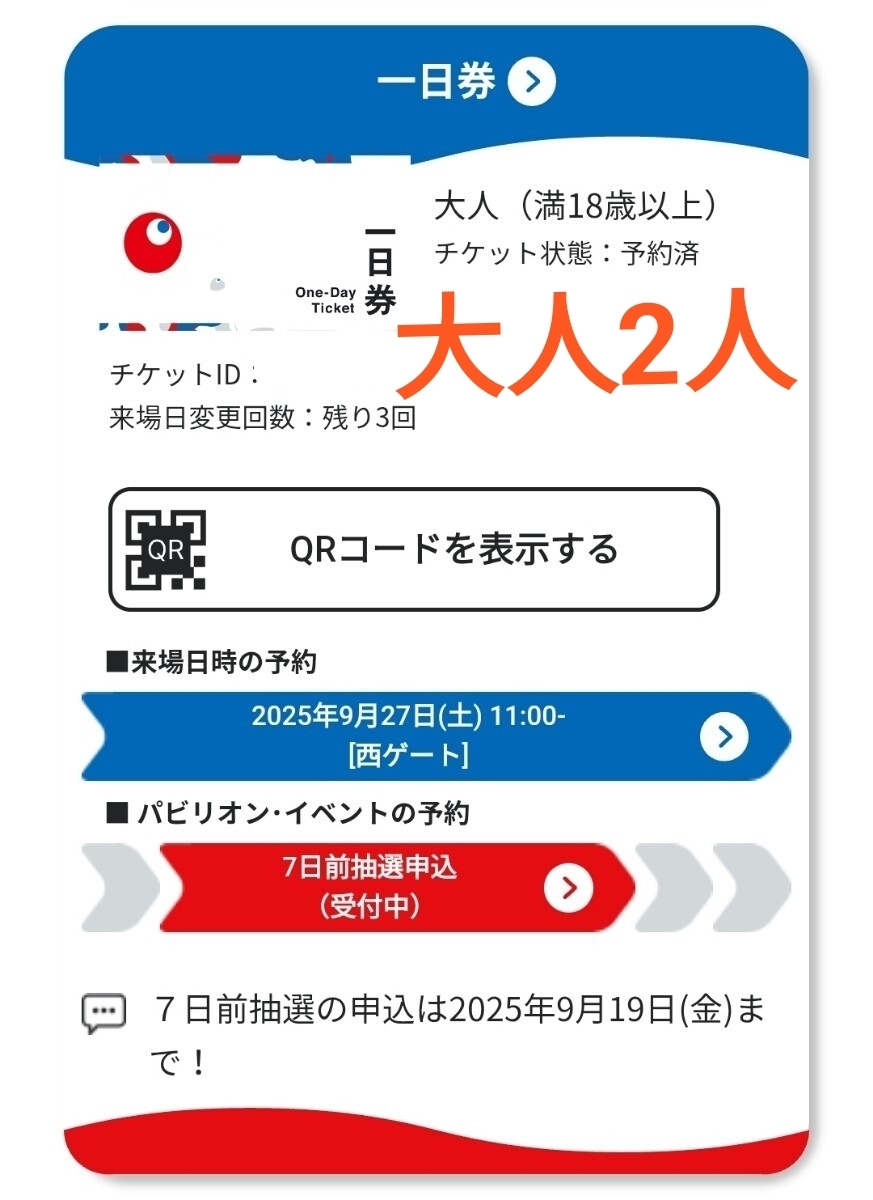
Task: Open the 一日券 ticket list header
Action: tap(436, 84)
